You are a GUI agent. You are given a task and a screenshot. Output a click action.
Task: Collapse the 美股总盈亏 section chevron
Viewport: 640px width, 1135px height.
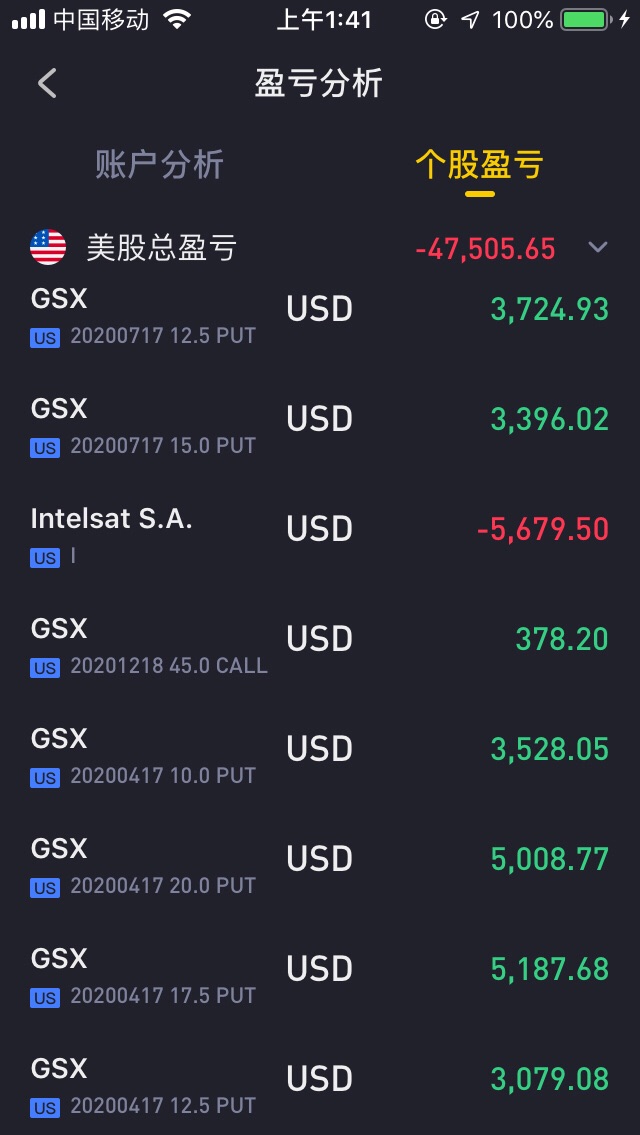[598, 247]
